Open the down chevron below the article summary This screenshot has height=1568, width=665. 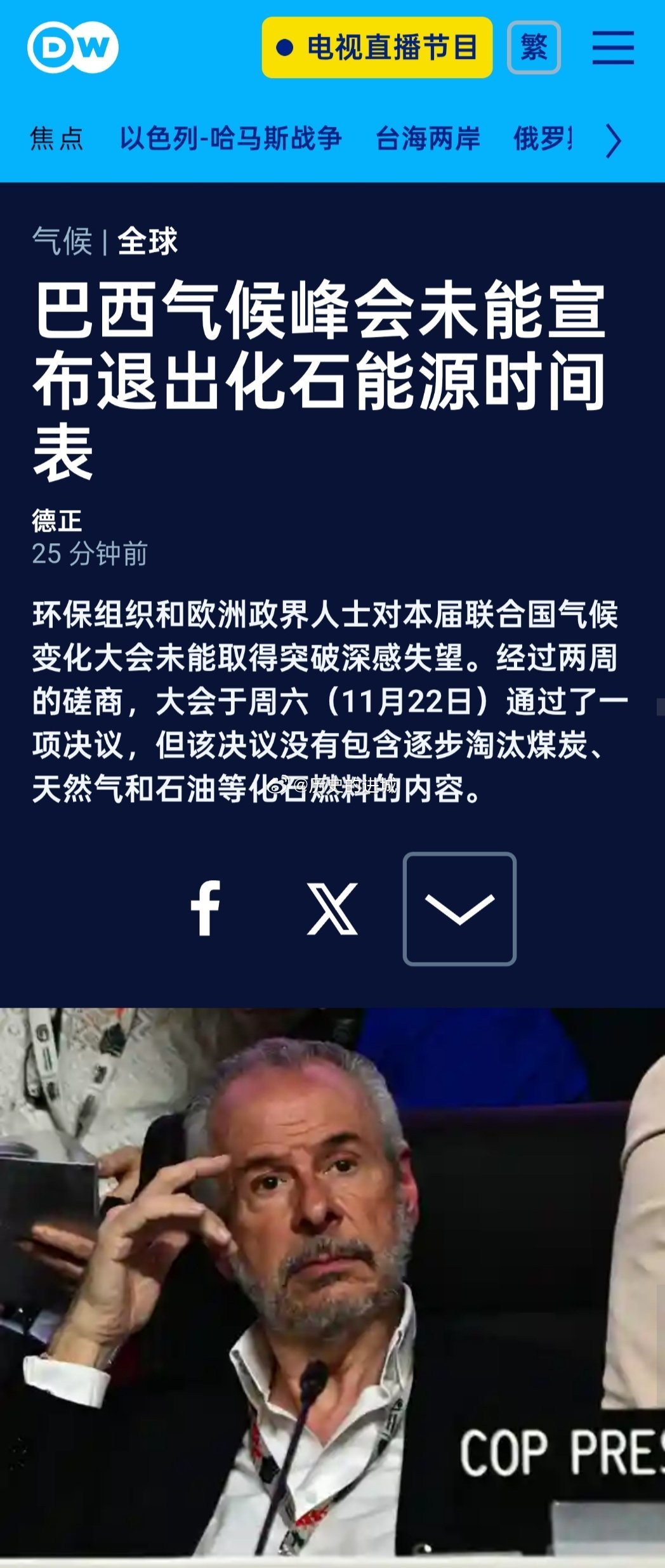[x=461, y=909]
